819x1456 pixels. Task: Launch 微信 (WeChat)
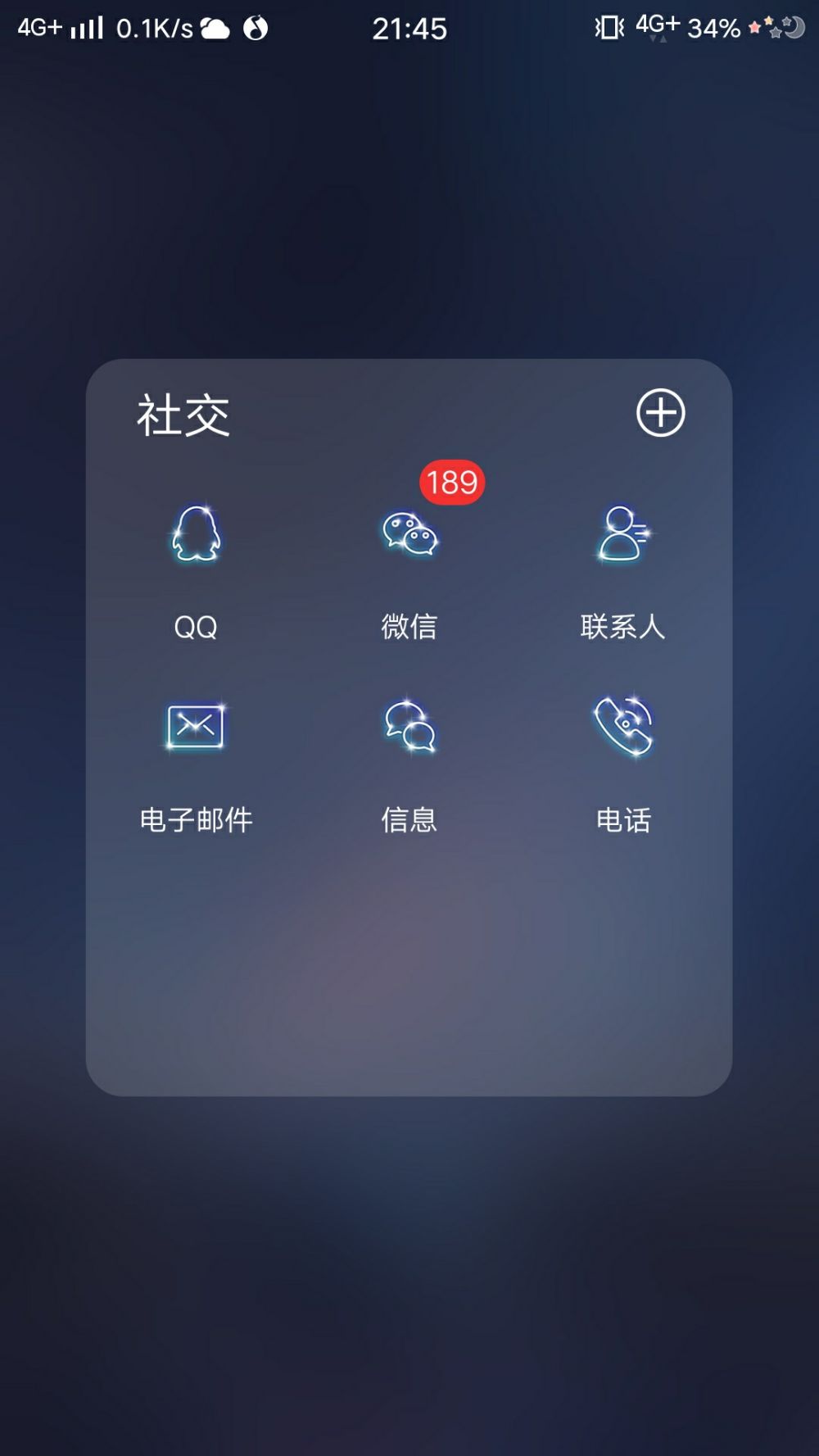[409, 535]
